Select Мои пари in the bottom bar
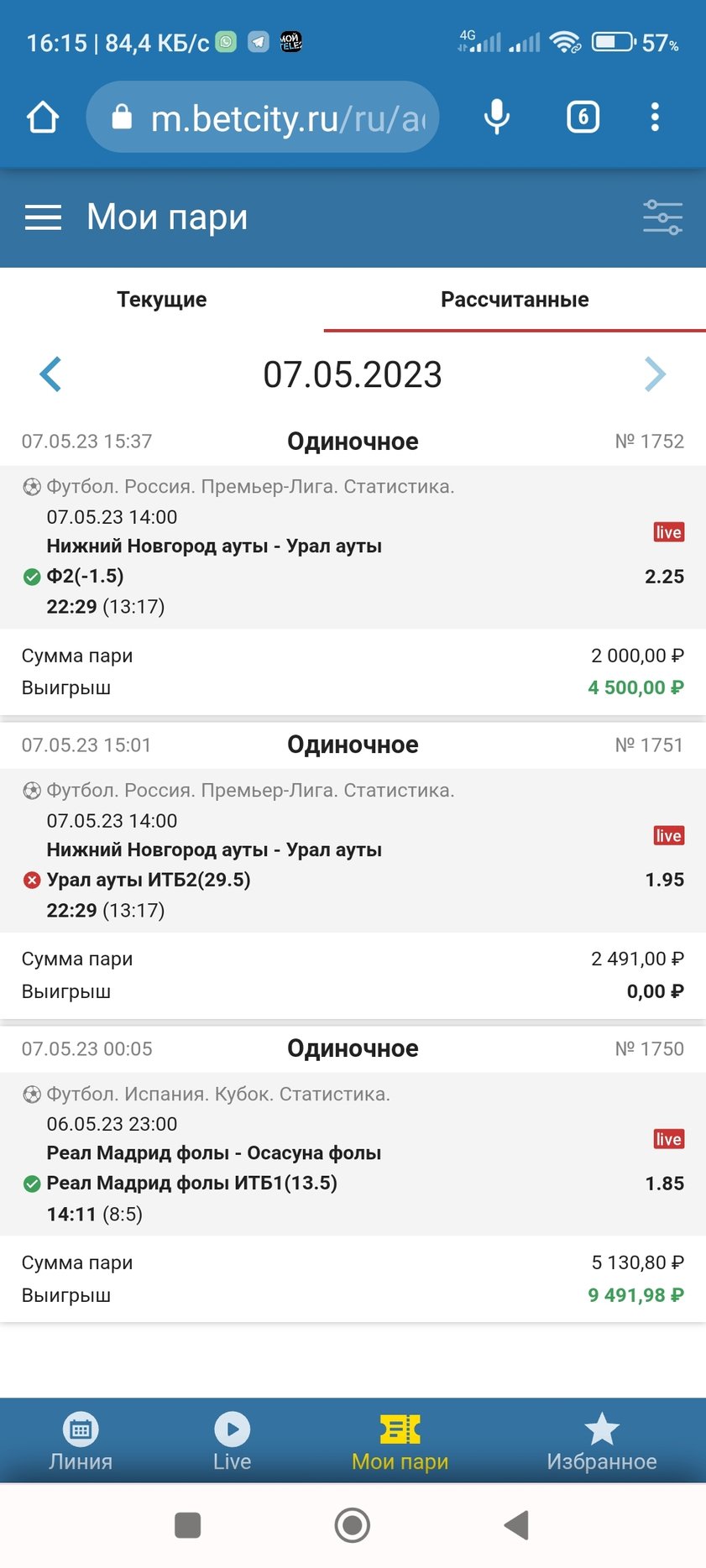 (x=400, y=1441)
